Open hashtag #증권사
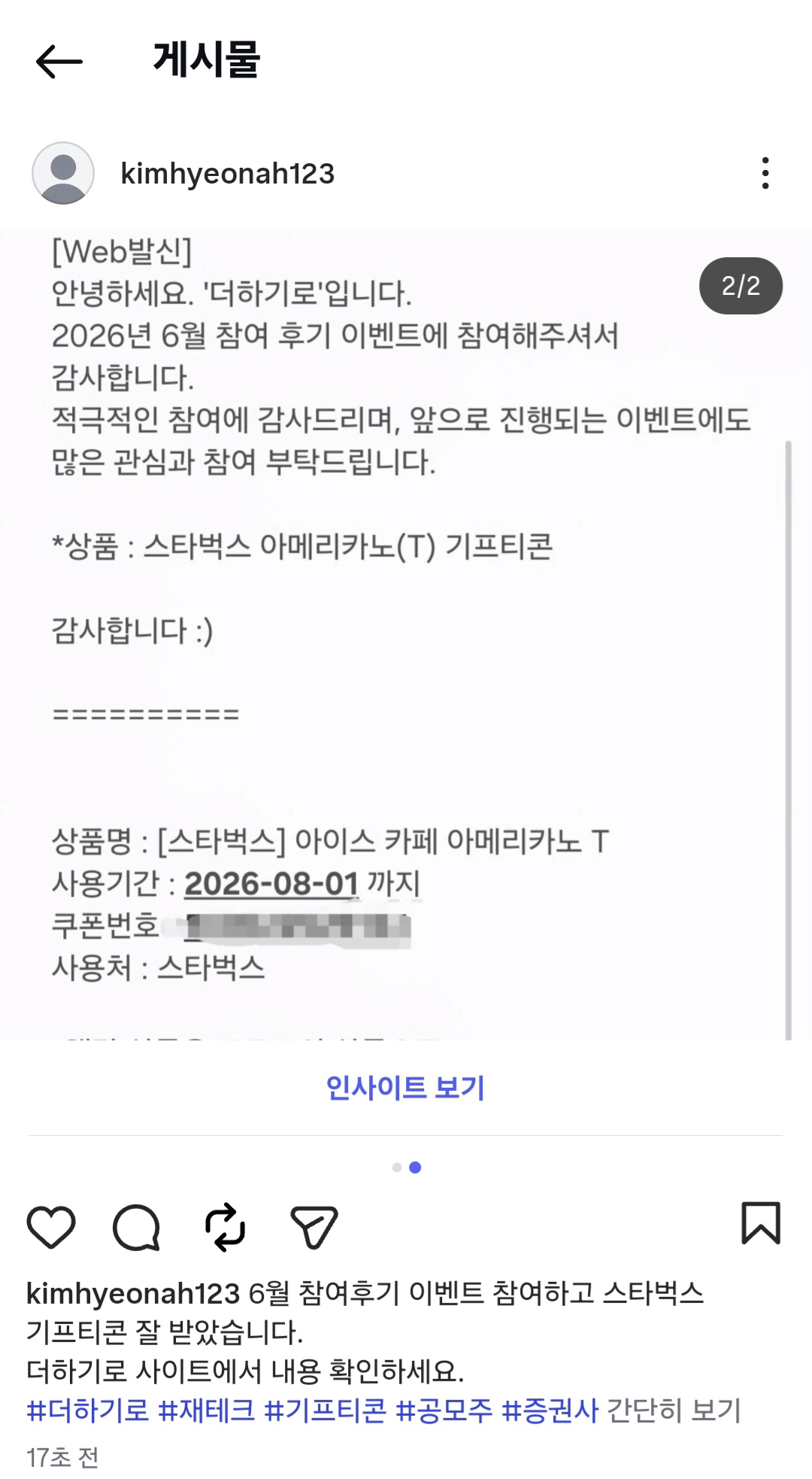This screenshot has height=1479, width=812. coord(550,1410)
